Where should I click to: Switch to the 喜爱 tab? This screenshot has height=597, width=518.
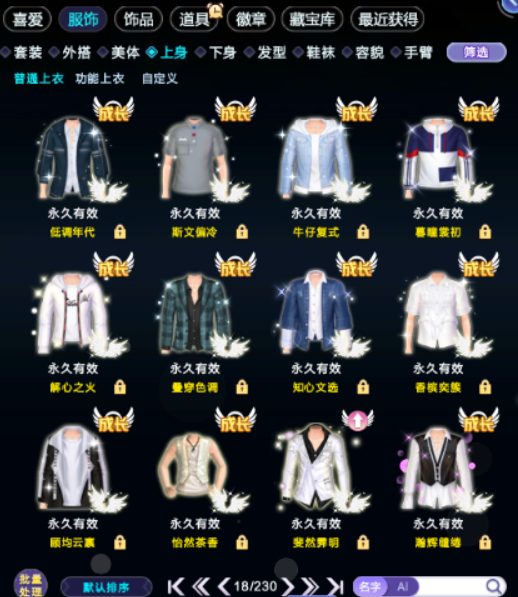click(x=27, y=19)
